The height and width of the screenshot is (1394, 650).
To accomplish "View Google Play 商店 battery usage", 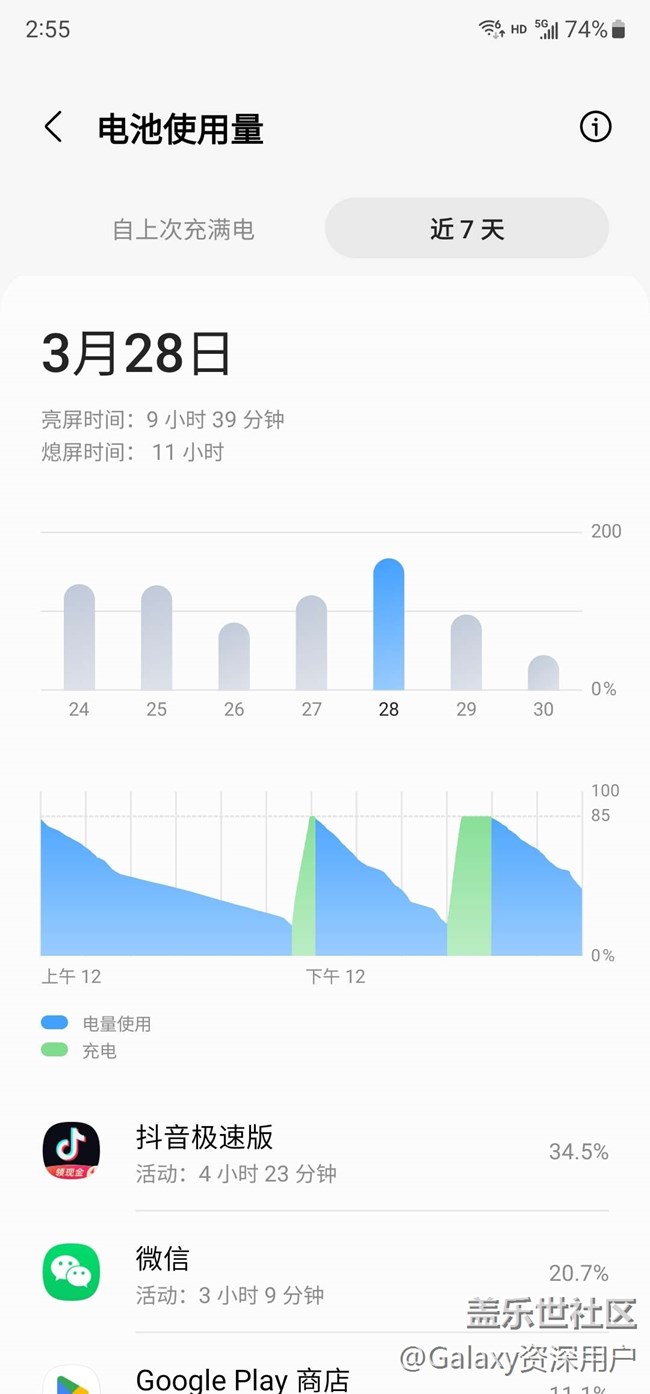I will point(325,1378).
